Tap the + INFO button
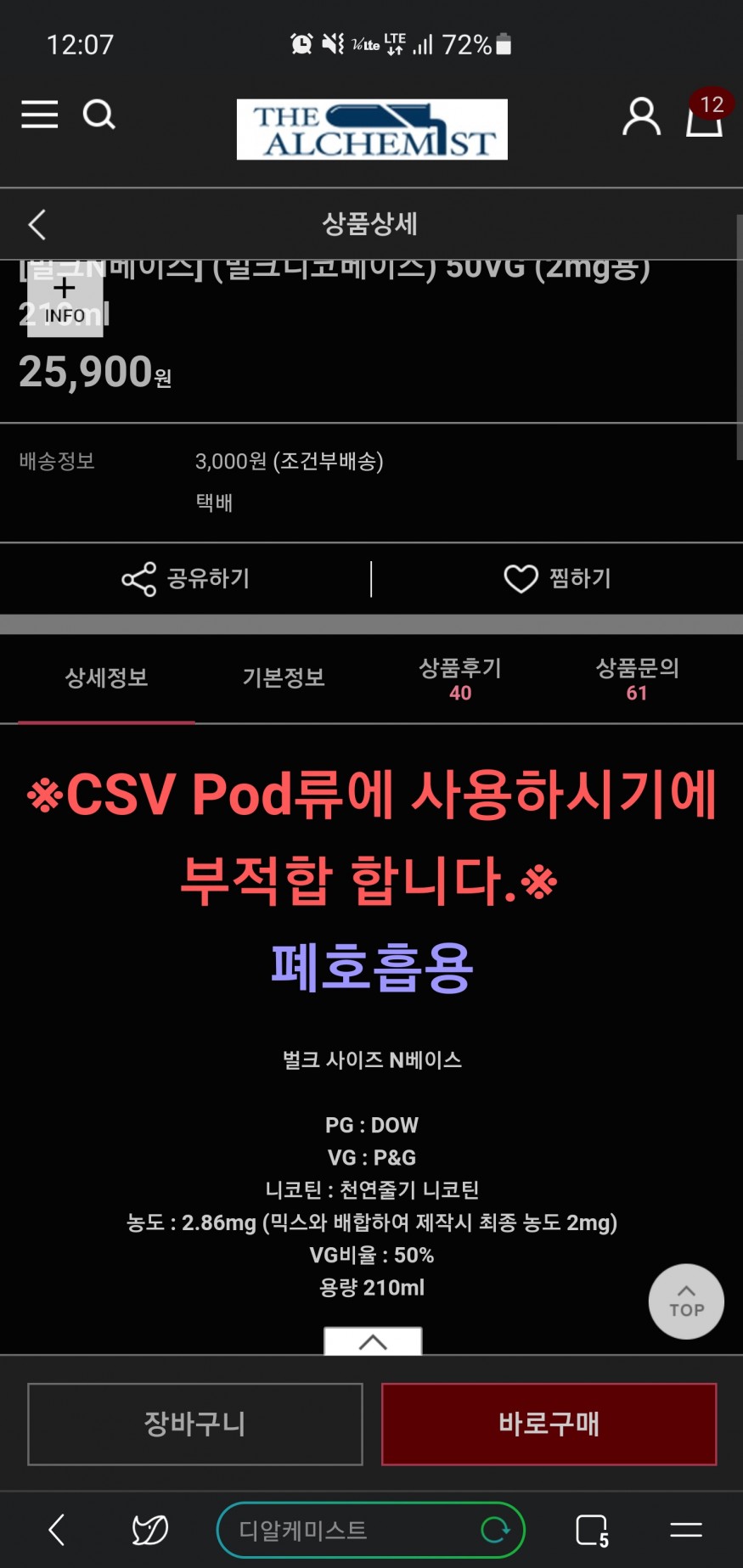Viewport: 743px width, 1568px height. 65,300
